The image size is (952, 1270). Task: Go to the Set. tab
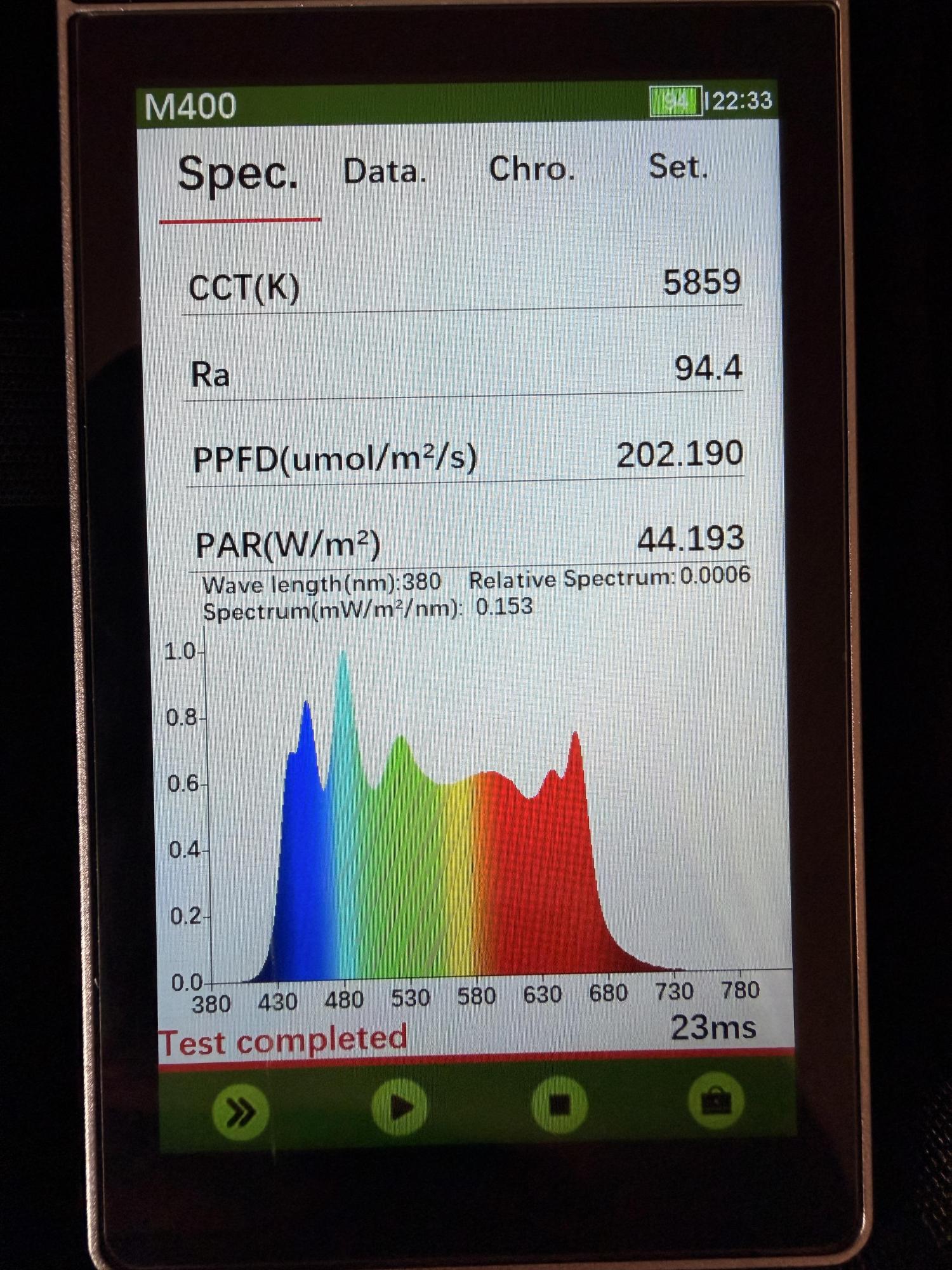[x=677, y=167]
